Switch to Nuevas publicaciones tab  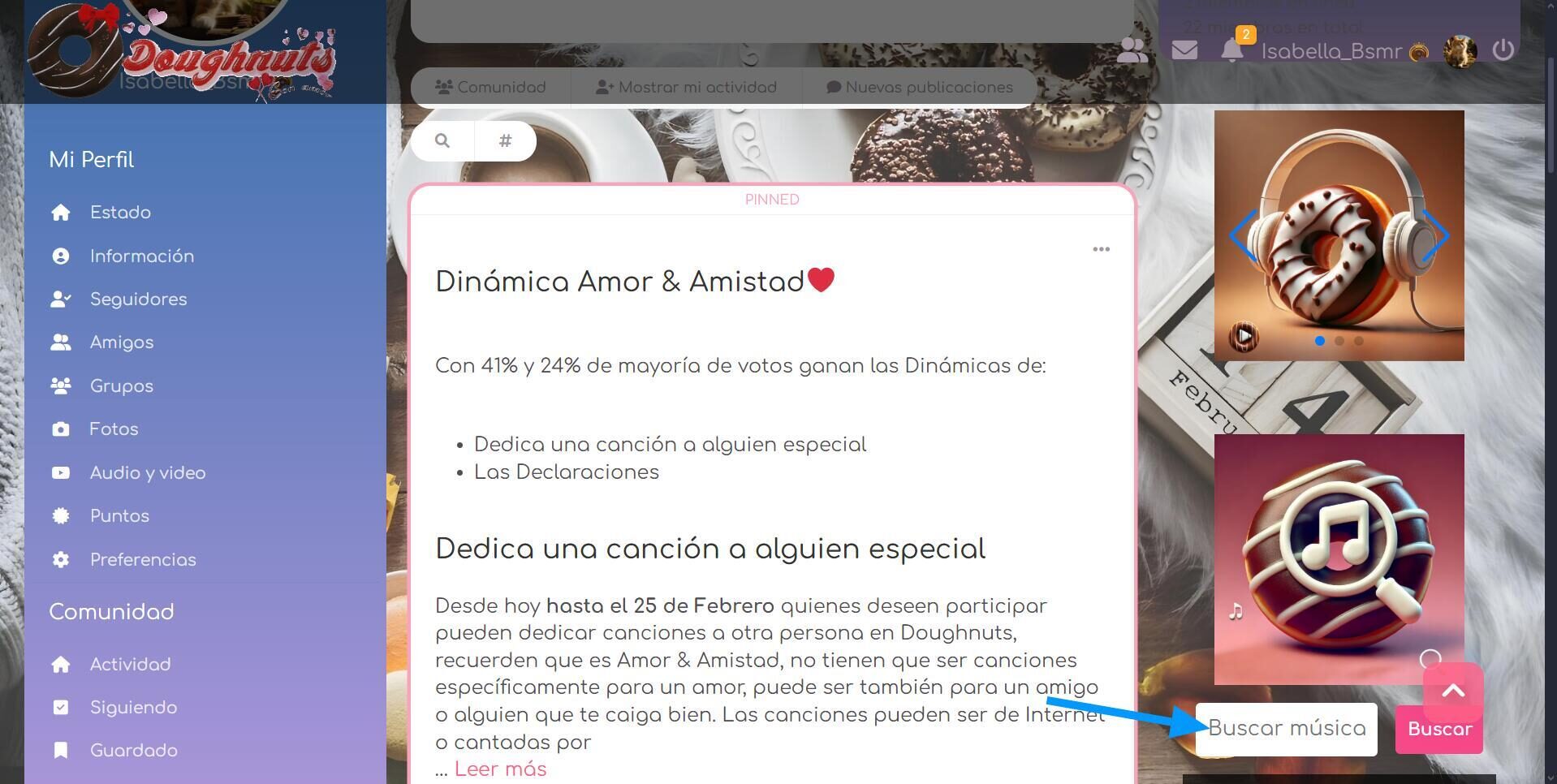[919, 88]
